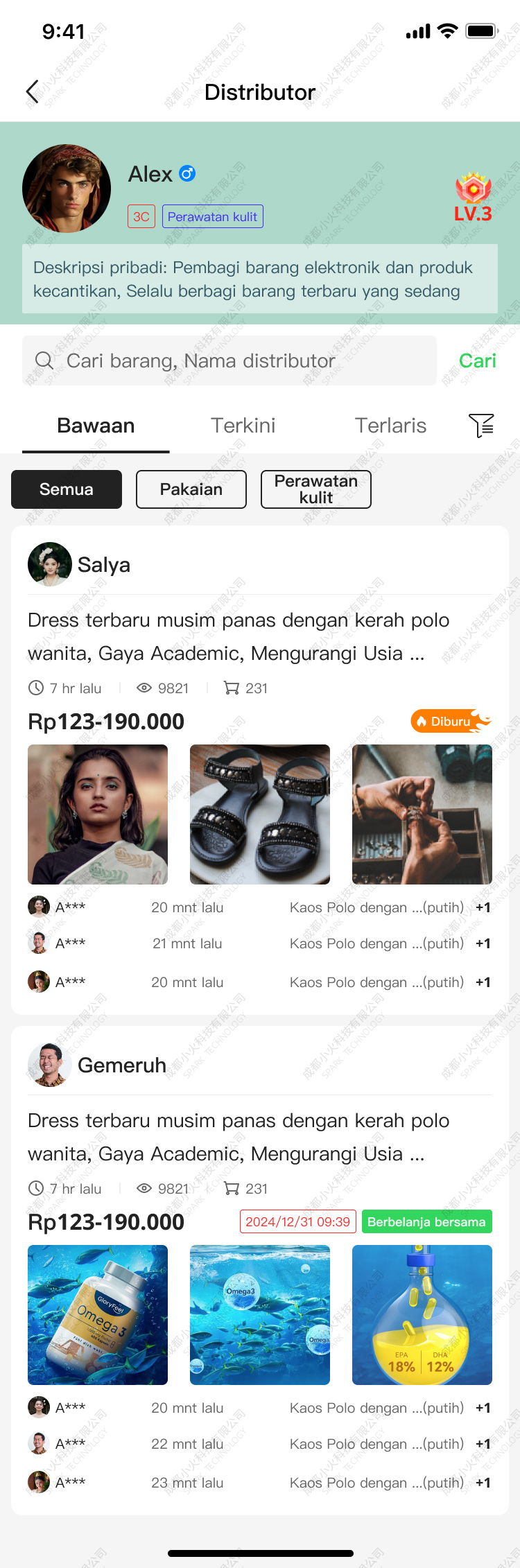Go back from the Distributor page
The width and height of the screenshot is (520, 1568).
33,92
